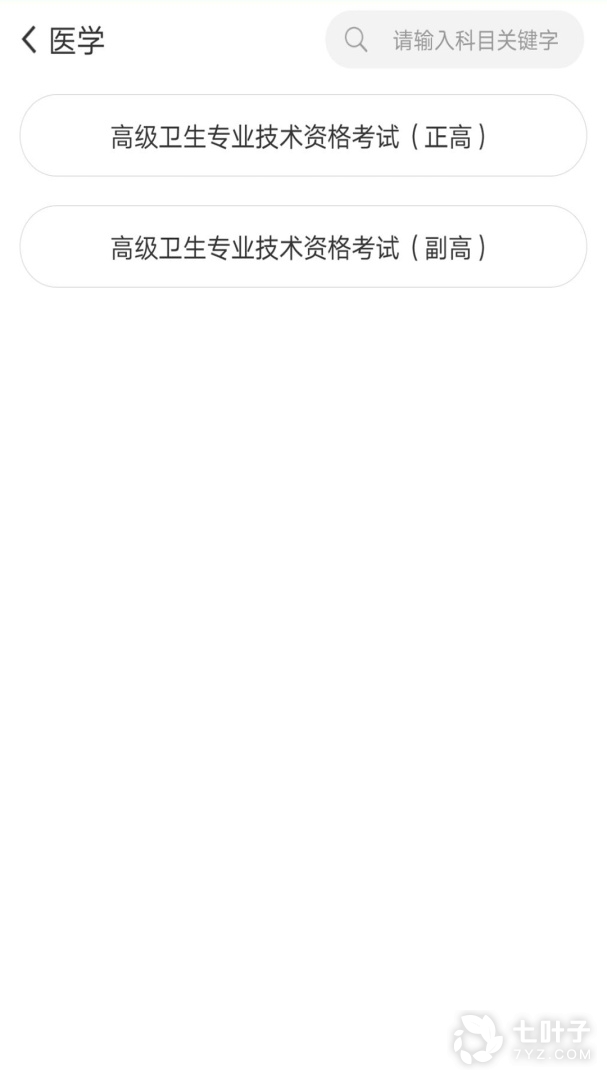Viewport: 607px width, 1080px height.
Task: Select 高级卫生专业技术资格考试（副高）
Action: 302,247
